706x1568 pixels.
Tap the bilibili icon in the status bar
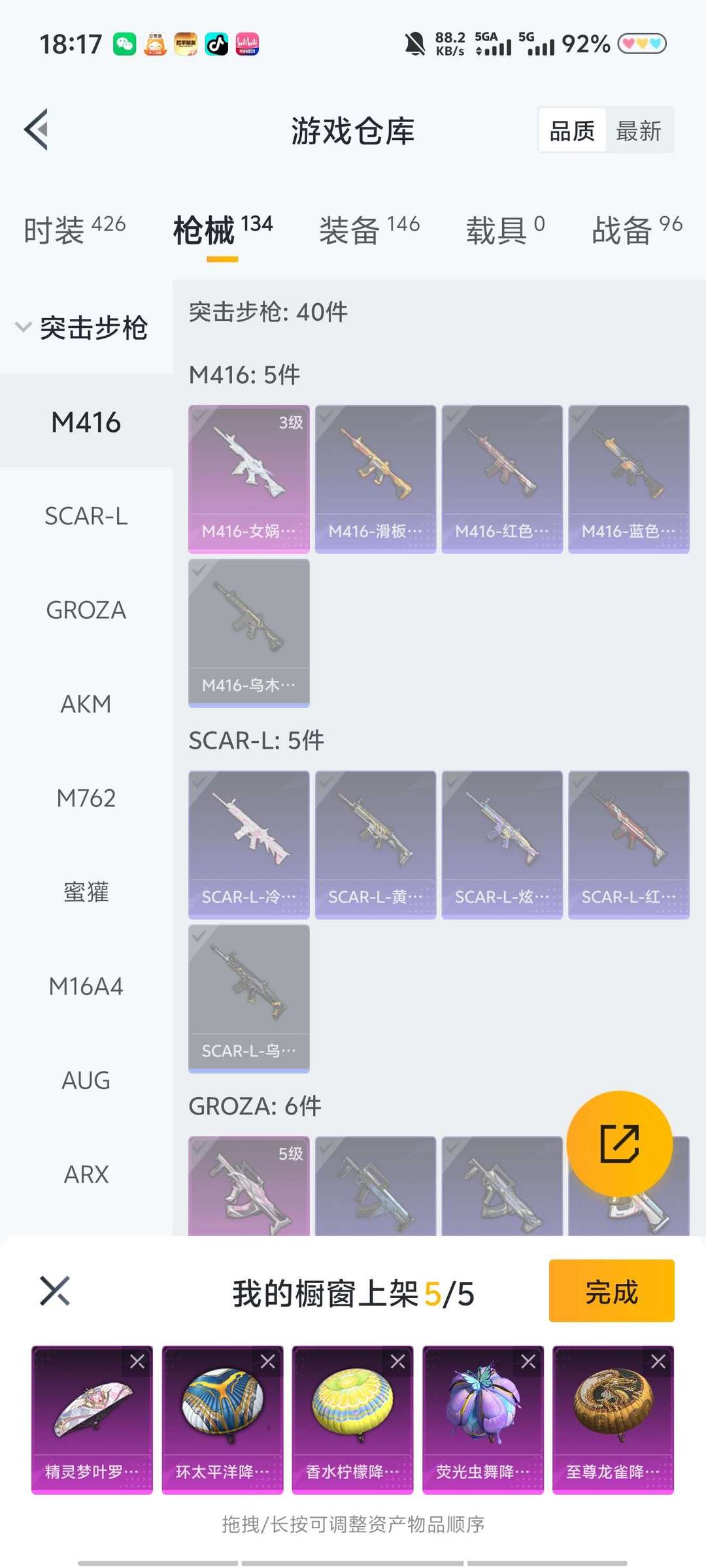(x=247, y=43)
